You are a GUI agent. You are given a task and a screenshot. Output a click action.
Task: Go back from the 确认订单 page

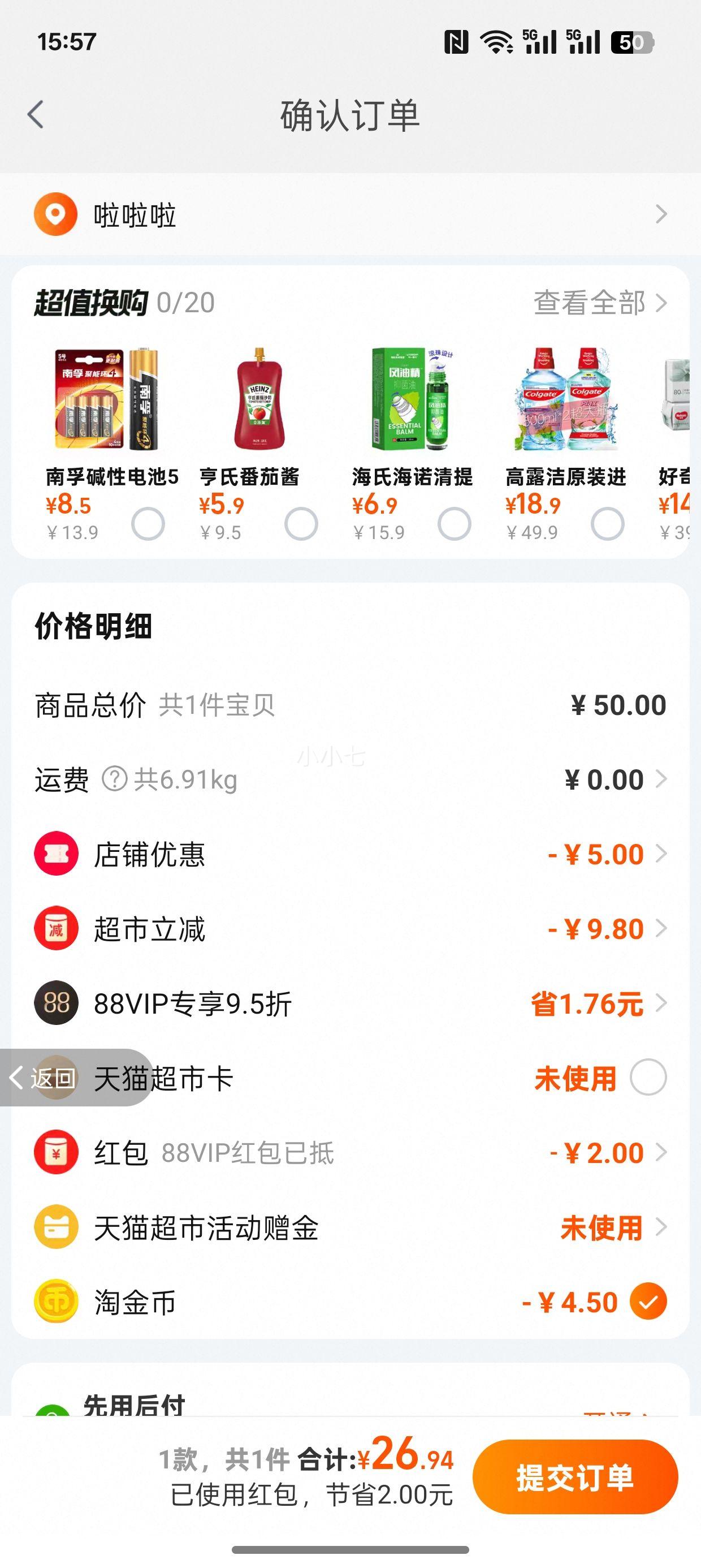36,114
